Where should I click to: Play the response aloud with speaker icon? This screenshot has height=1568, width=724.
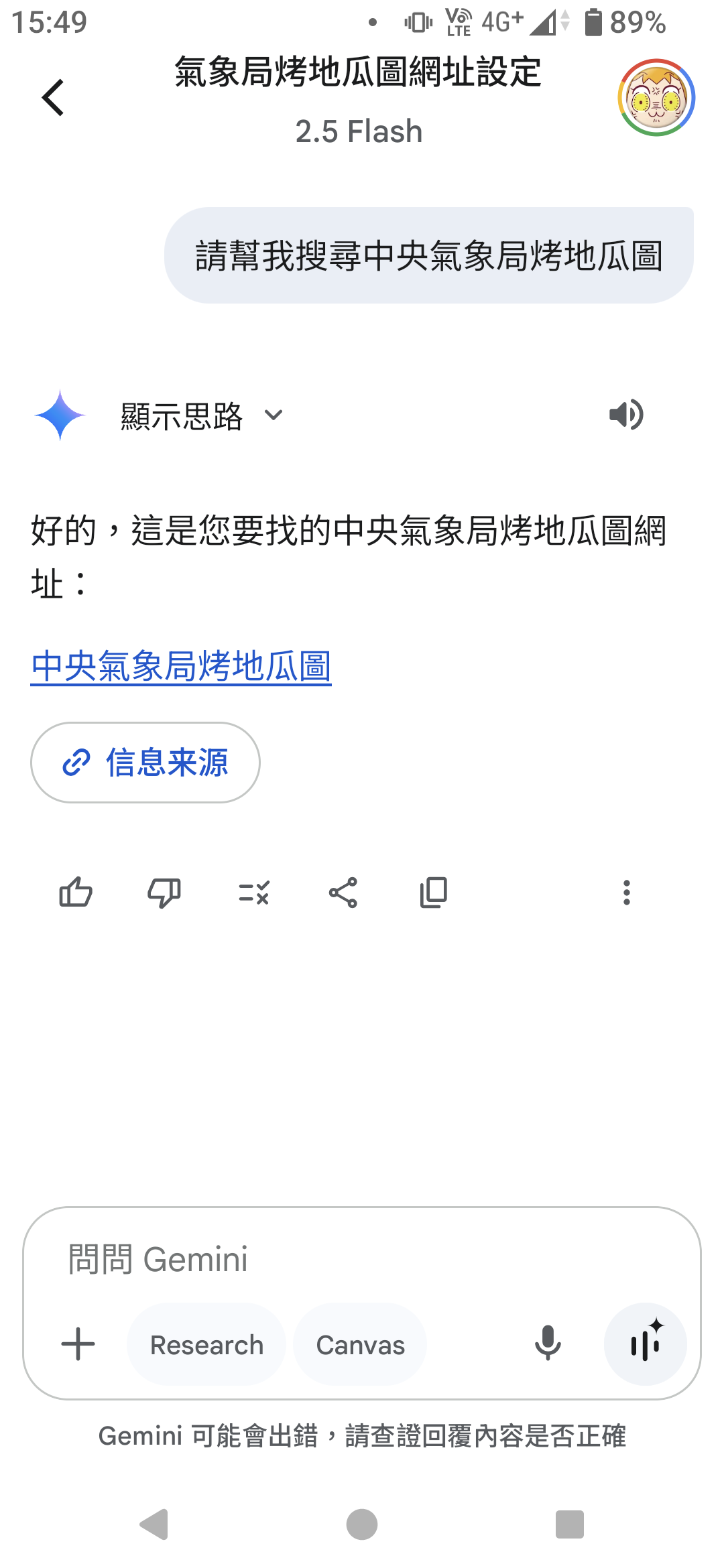[x=626, y=415]
